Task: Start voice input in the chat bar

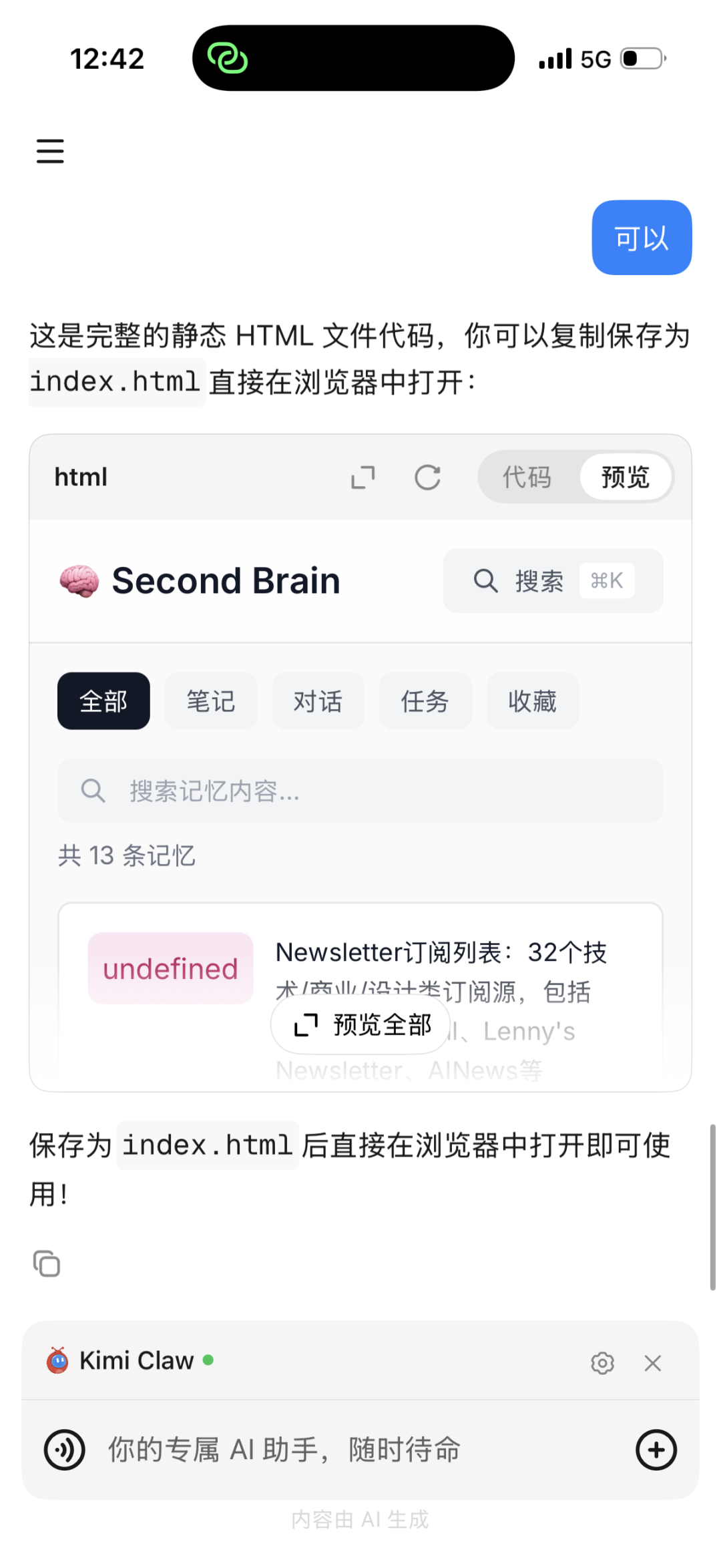Action: [x=64, y=1450]
